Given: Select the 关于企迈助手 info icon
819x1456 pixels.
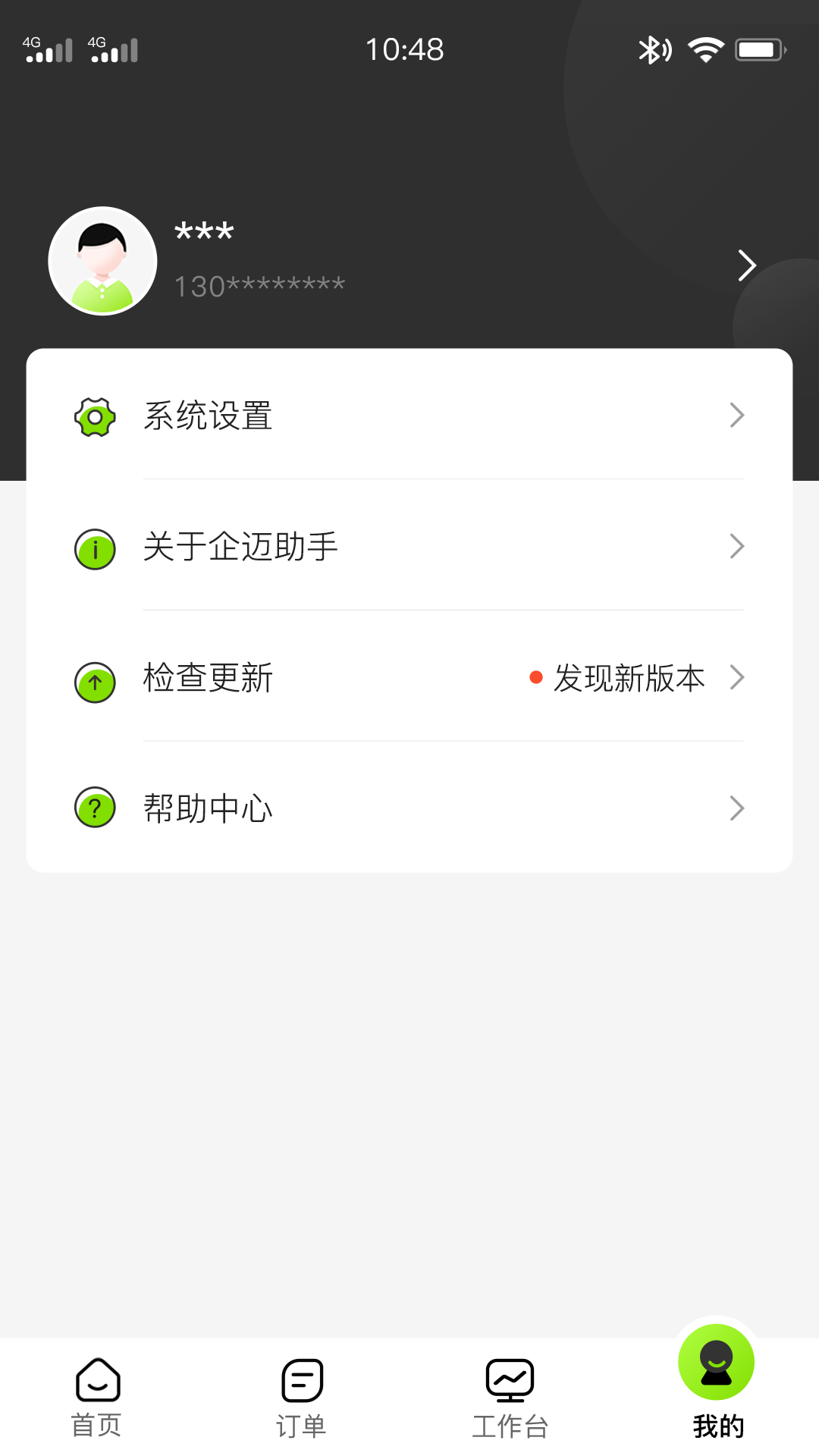Looking at the screenshot, I should (94, 548).
